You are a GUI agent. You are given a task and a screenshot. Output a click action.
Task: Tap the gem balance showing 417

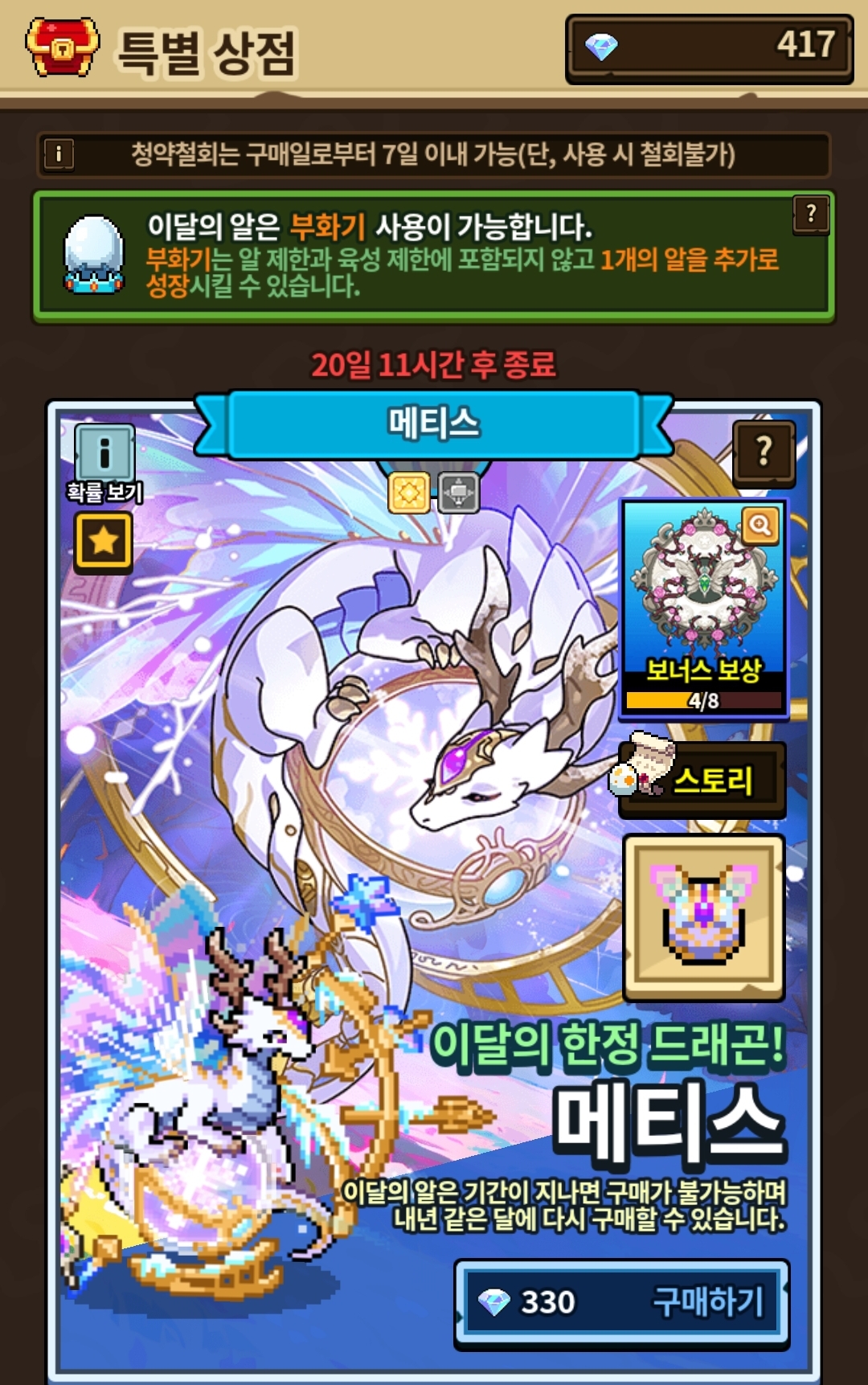coord(709,47)
